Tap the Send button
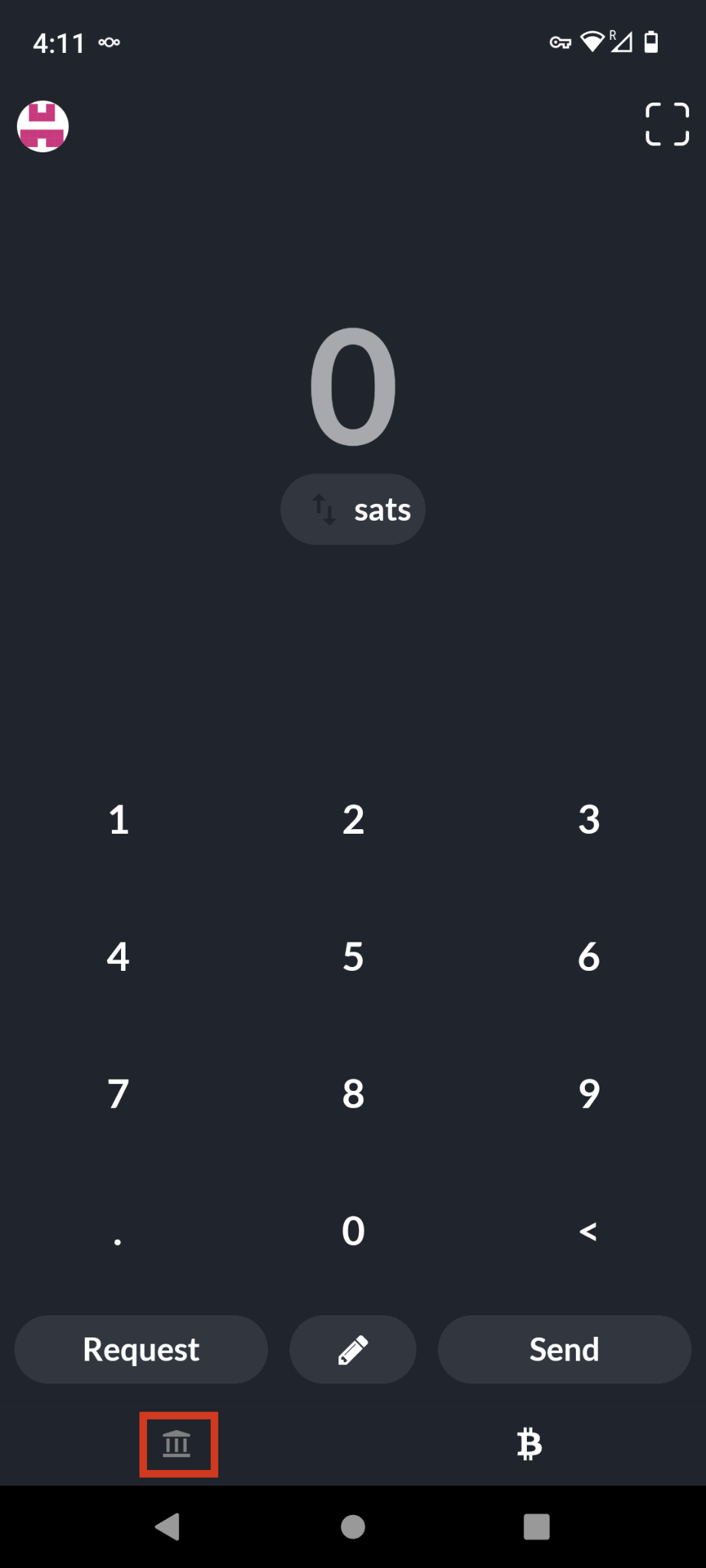 point(564,1350)
